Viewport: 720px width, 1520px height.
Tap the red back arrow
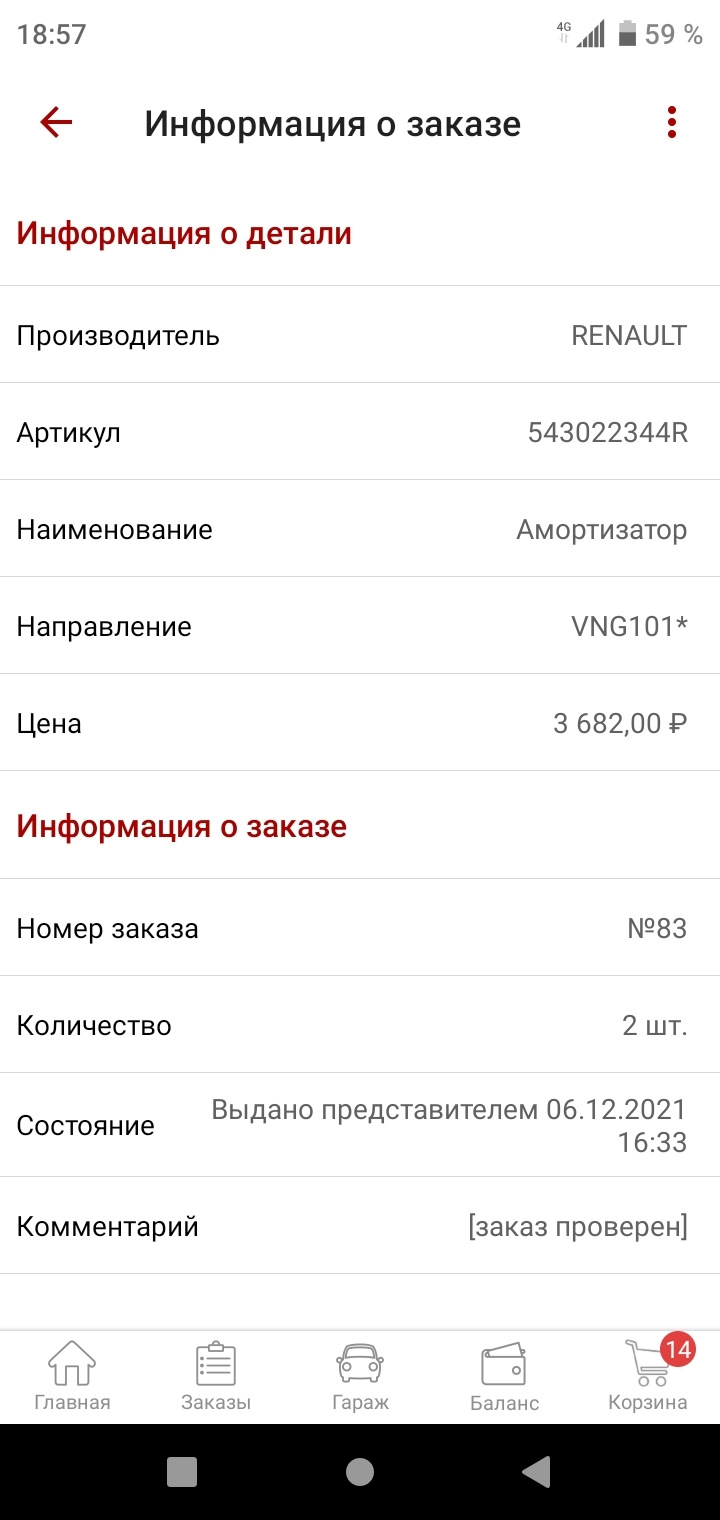(56, 122)
